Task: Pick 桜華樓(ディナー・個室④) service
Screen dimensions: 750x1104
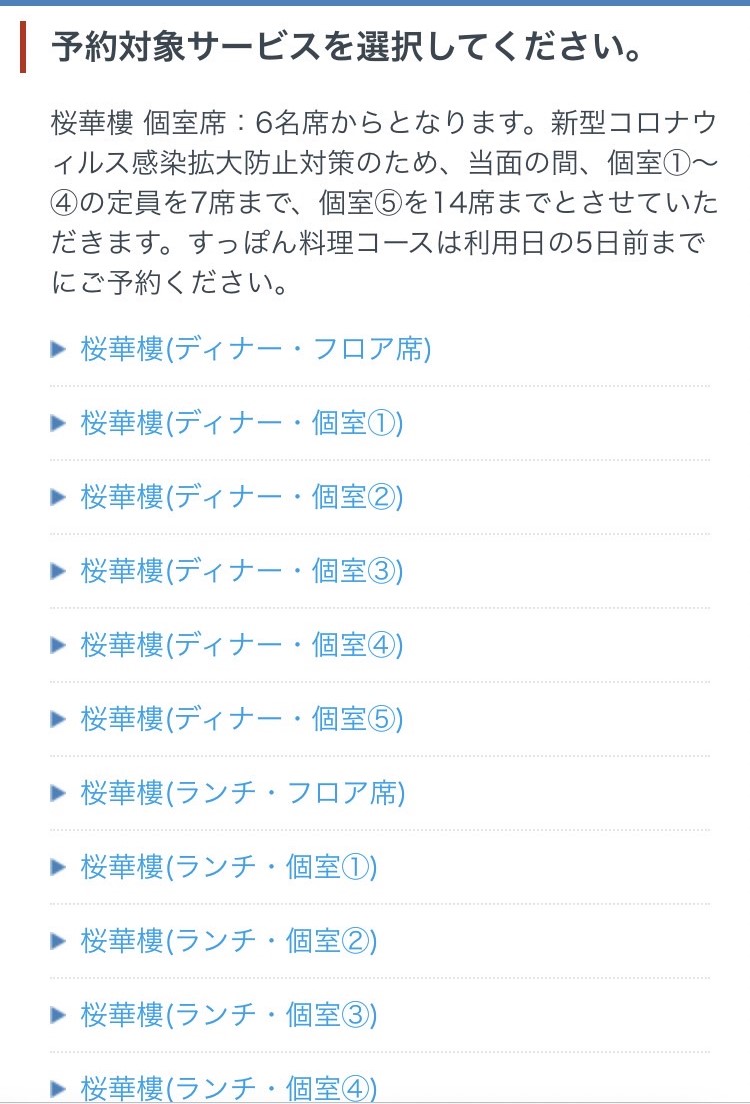Action: coord(241,645)
